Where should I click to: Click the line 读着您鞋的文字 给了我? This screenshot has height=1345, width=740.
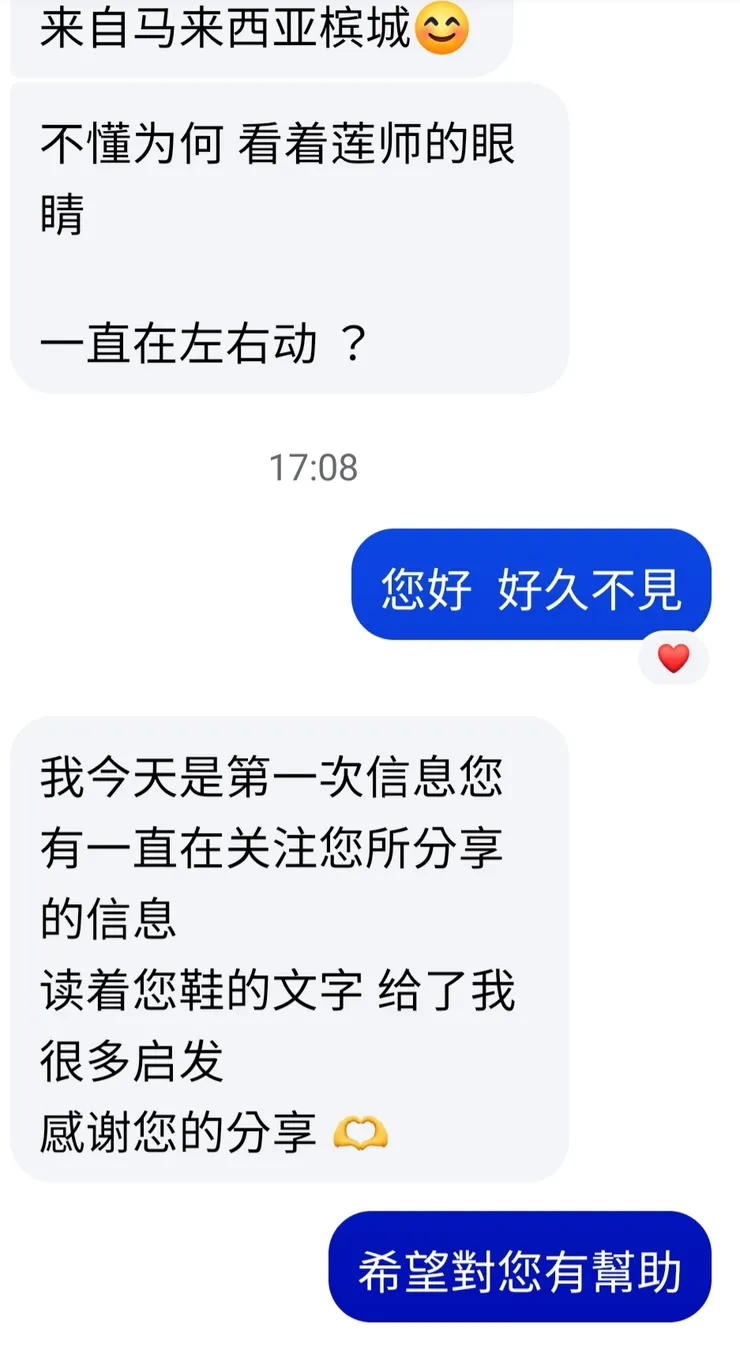pyautogui.click(x=275, y=990)
